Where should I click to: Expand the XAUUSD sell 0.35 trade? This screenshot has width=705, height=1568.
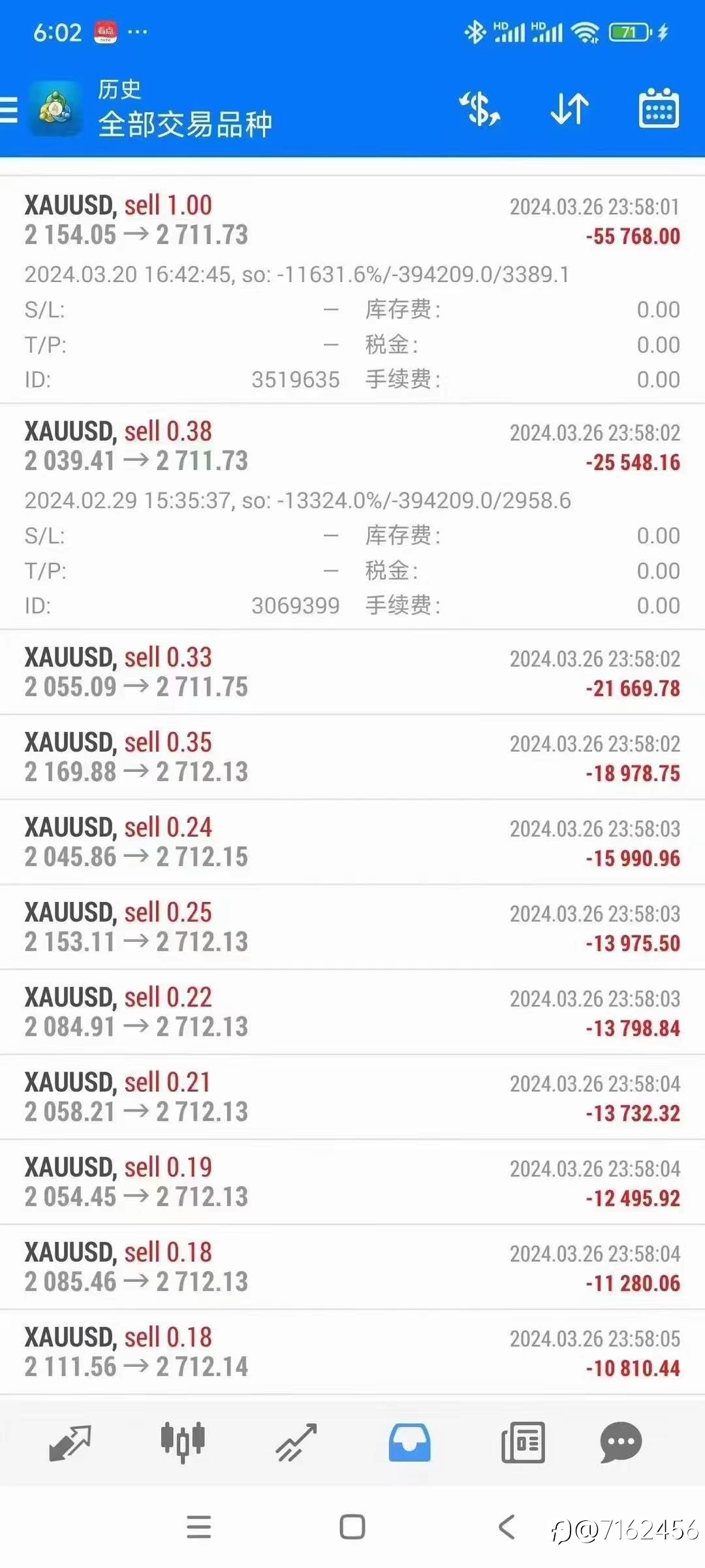[352, 757]
